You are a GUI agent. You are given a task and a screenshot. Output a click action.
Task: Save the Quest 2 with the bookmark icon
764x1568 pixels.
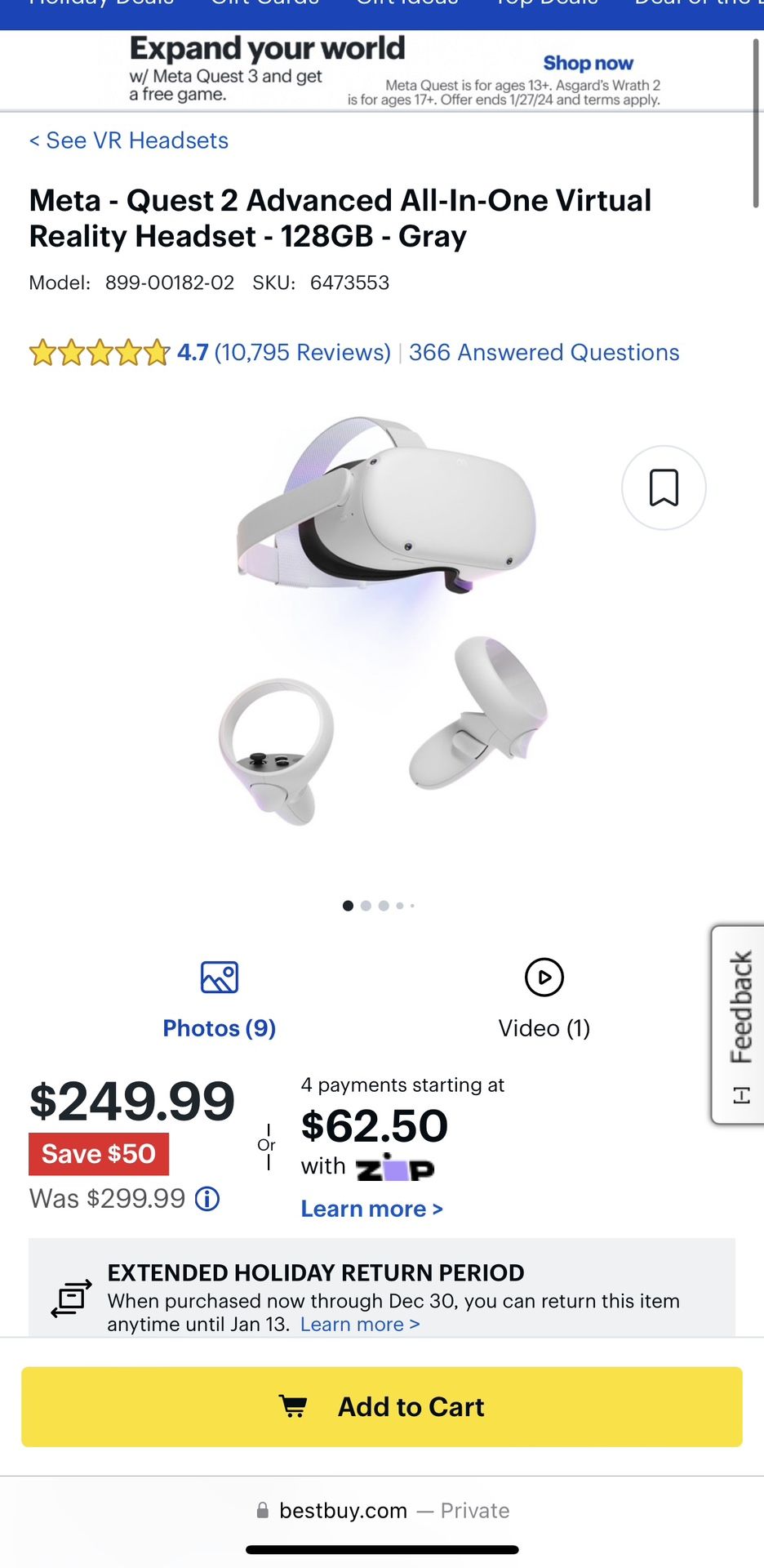pos(664,488)
